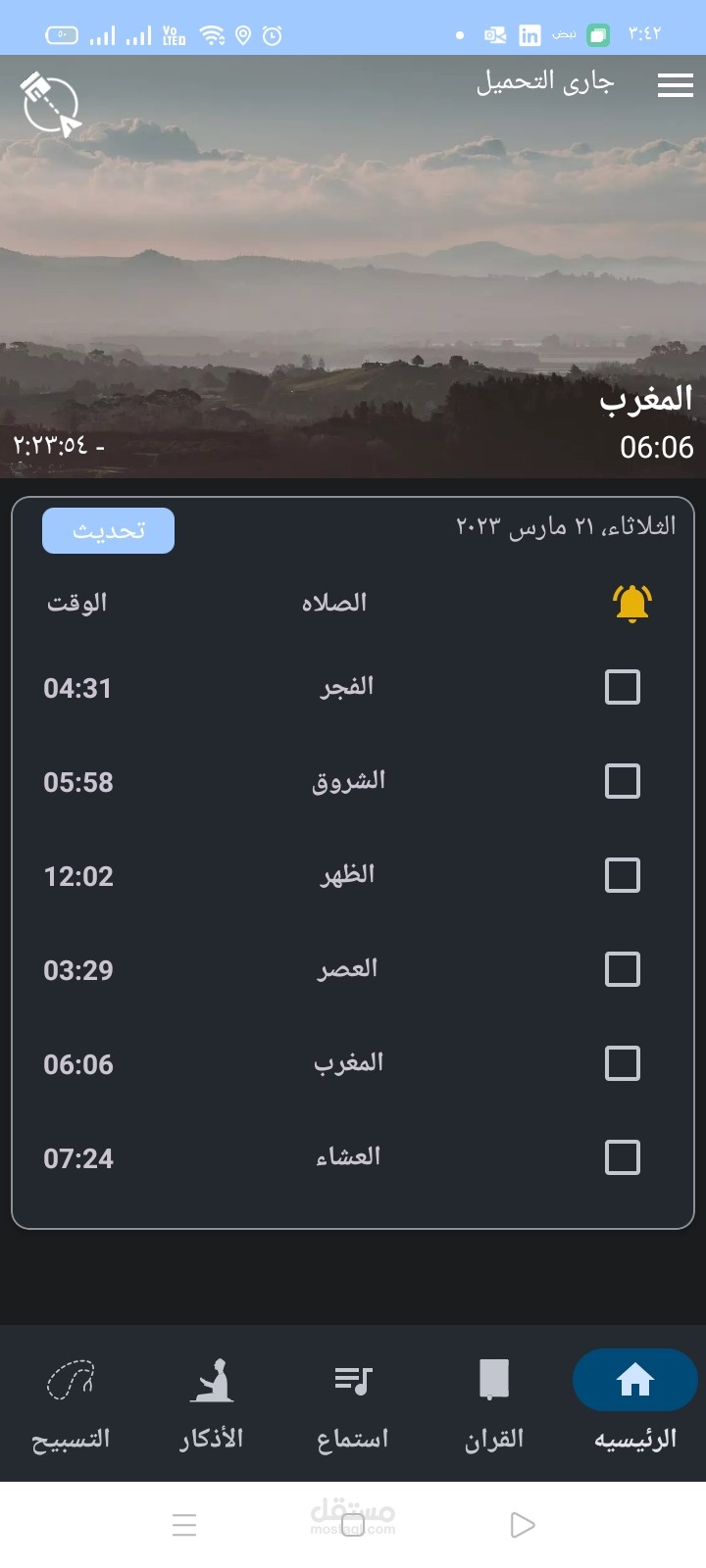Screen dimensions: 706x1568
Task: Open the Qibla compass icon
Action: pyautogui.click(x=51, y=104)
